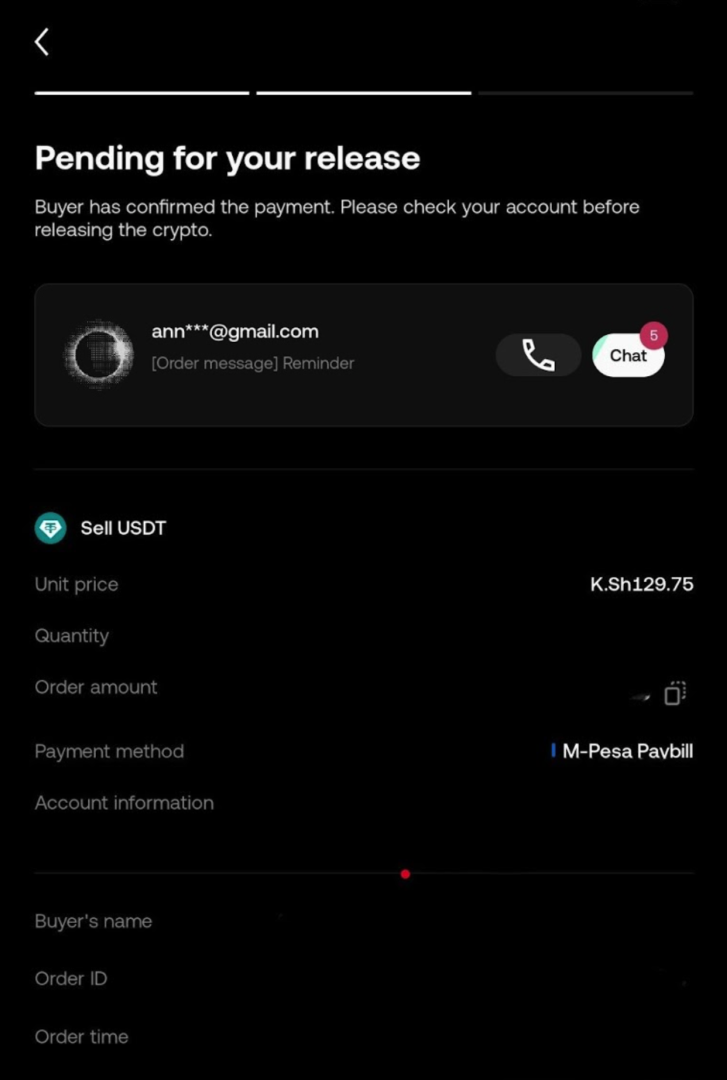
Task: Call the buyer with the phone button
Action: point(538,355)
